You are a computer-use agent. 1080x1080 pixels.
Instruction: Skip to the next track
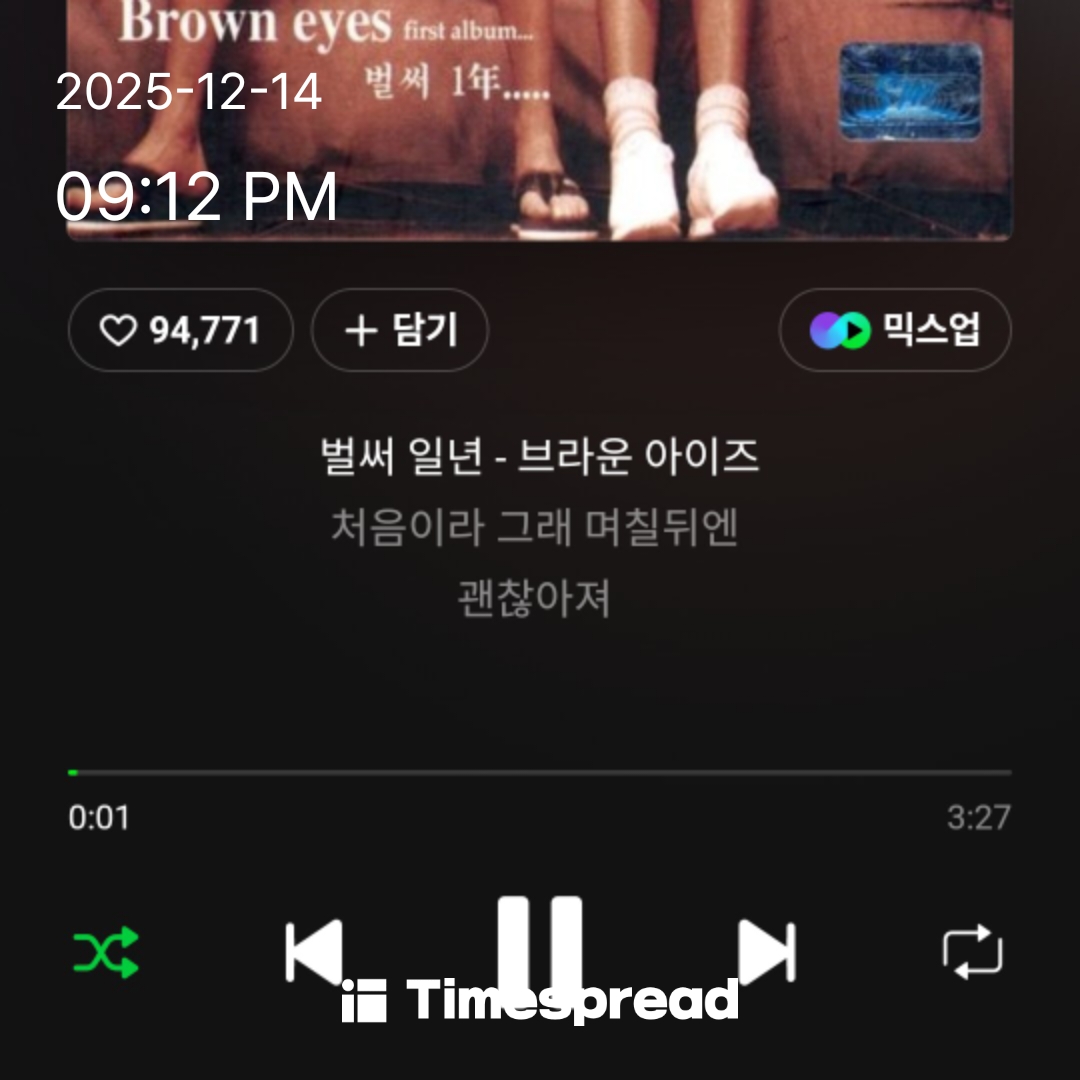[766, 952]
